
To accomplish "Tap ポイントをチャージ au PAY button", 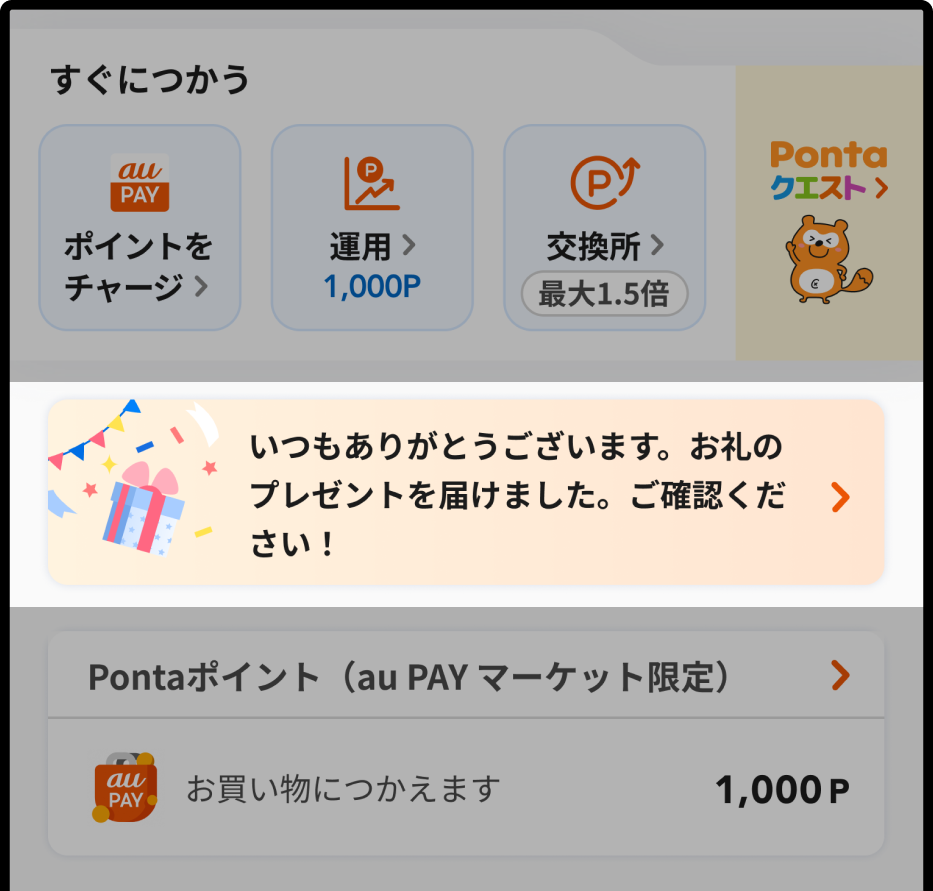I will (x=140, y=228).
